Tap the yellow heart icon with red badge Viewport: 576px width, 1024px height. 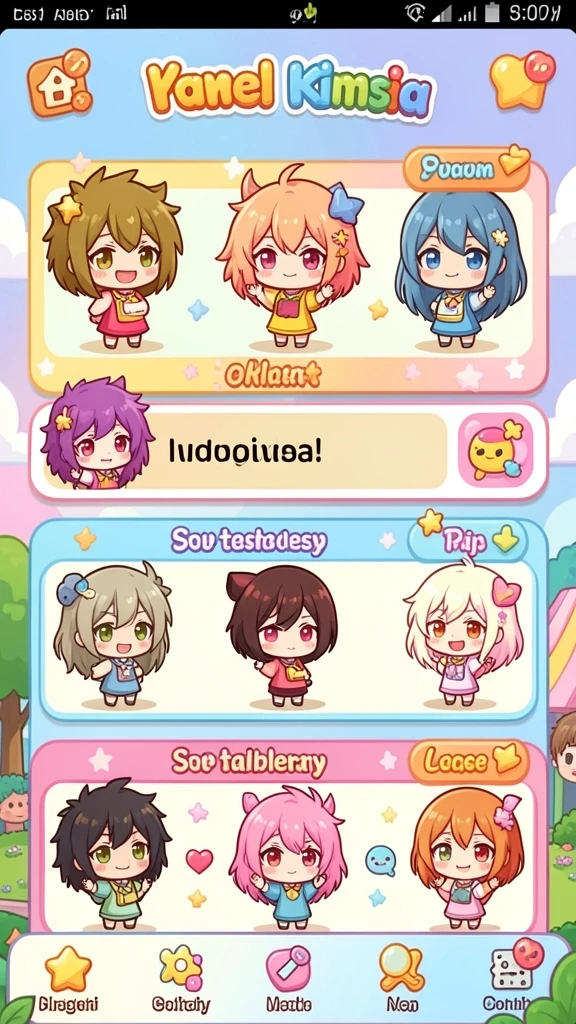(522, 80)
